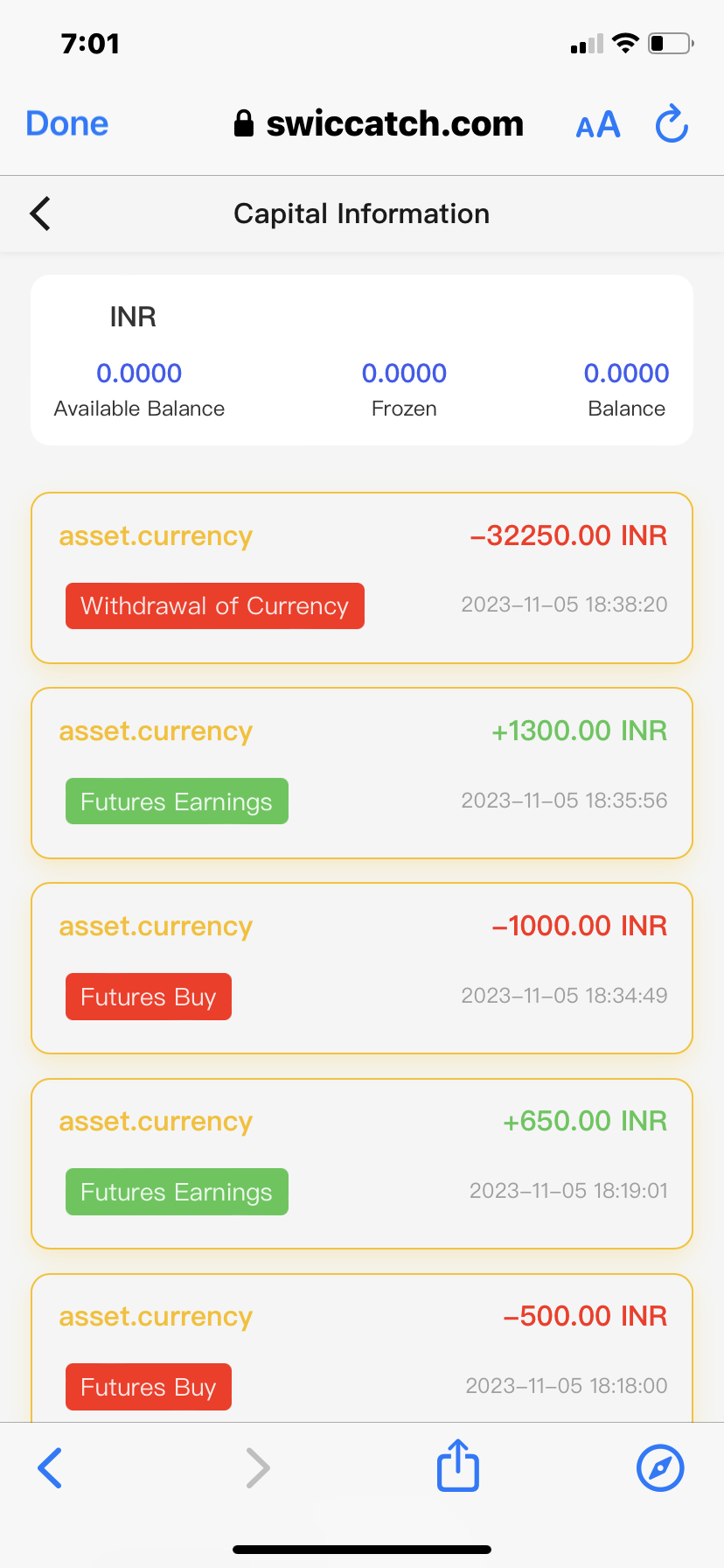This screenshot has width=724, height=1568.
Task: Go back from Capital Information page
Action: [x=40, y=213]
